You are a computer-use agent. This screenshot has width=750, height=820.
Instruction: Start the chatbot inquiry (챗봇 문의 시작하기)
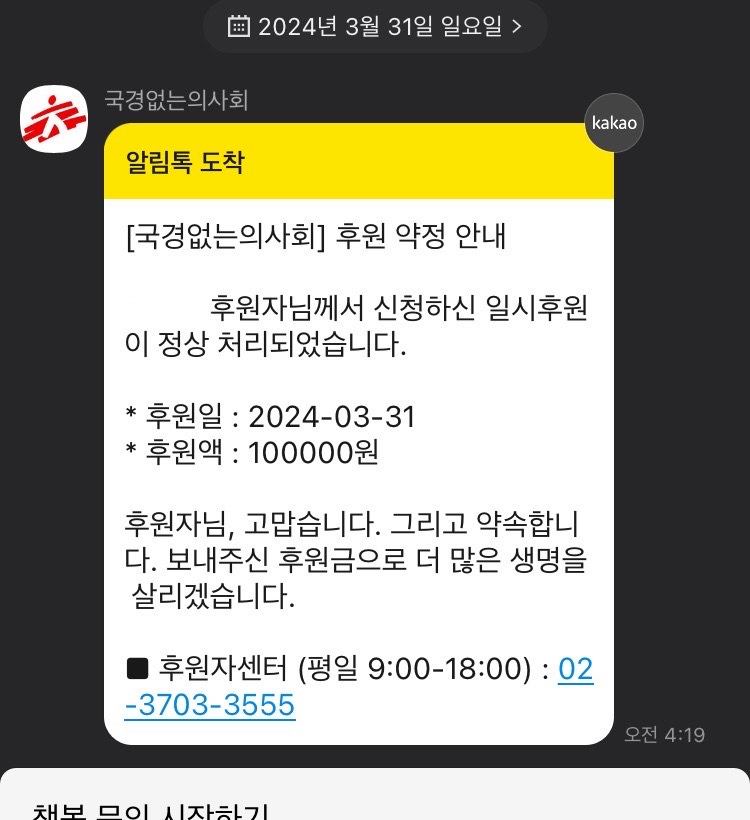point(150,810)
